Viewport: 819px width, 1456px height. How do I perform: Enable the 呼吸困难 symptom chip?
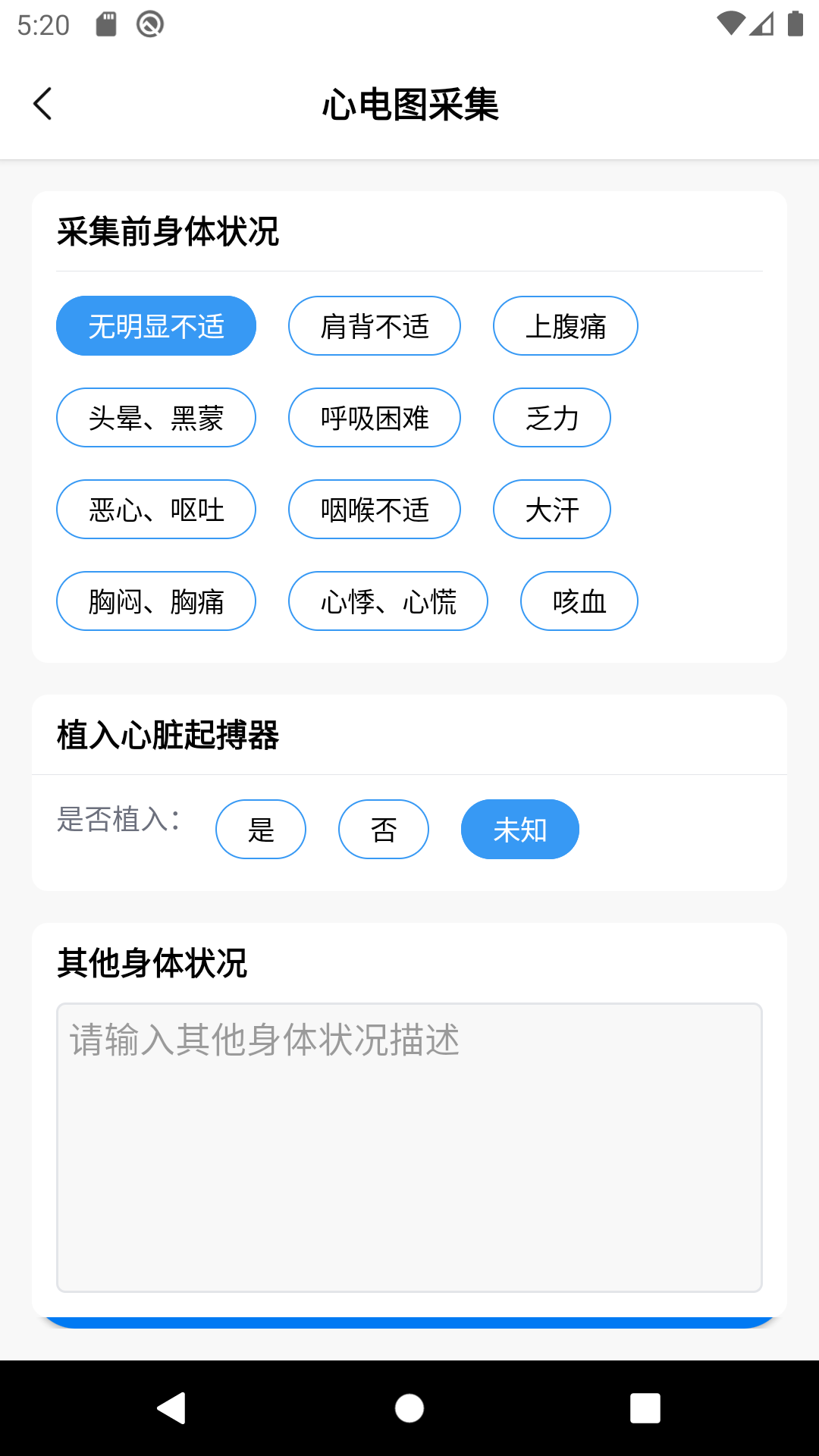tap(374, 417)
